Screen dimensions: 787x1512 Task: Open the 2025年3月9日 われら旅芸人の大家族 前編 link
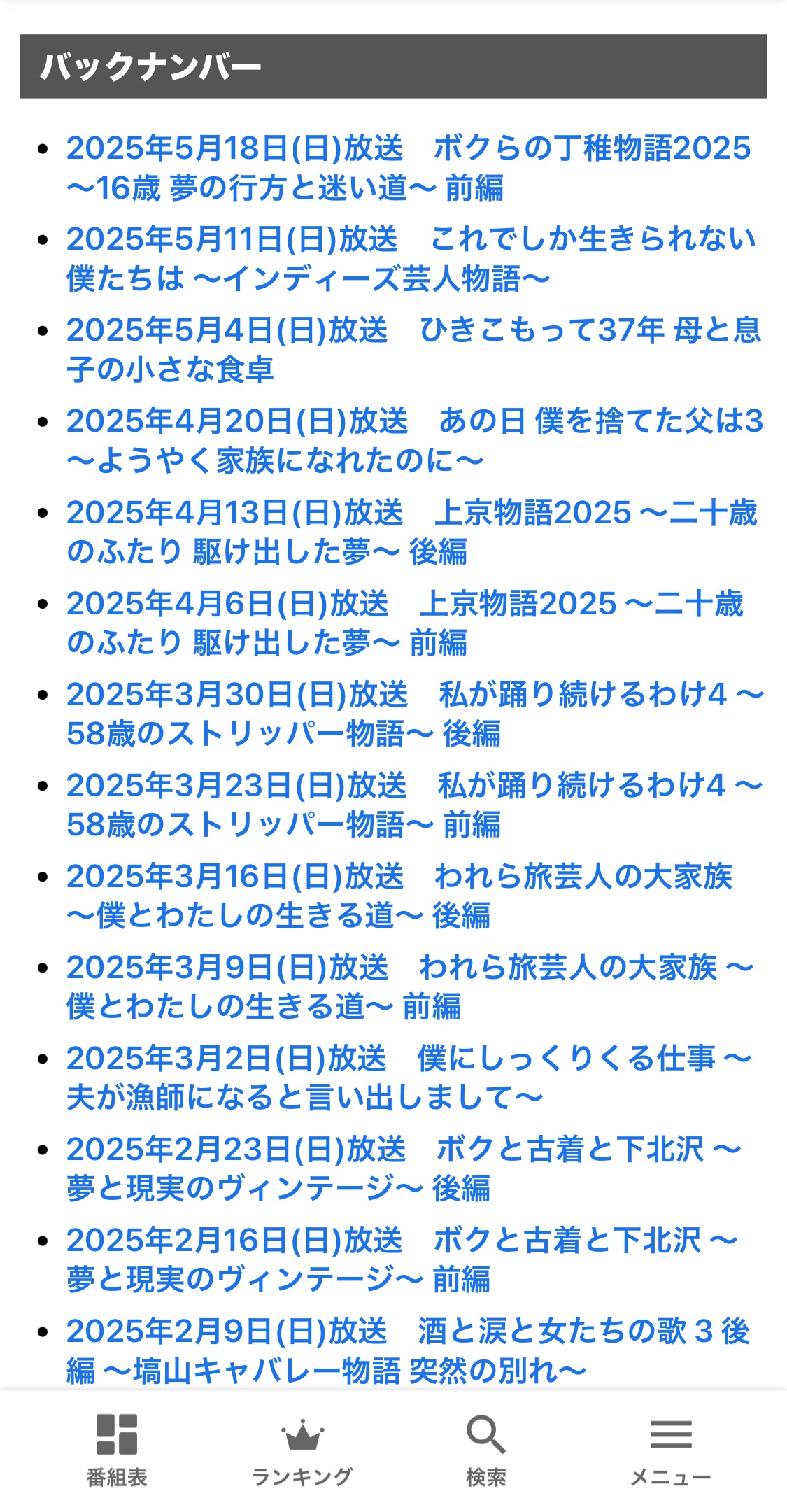(x=410, y=987)
